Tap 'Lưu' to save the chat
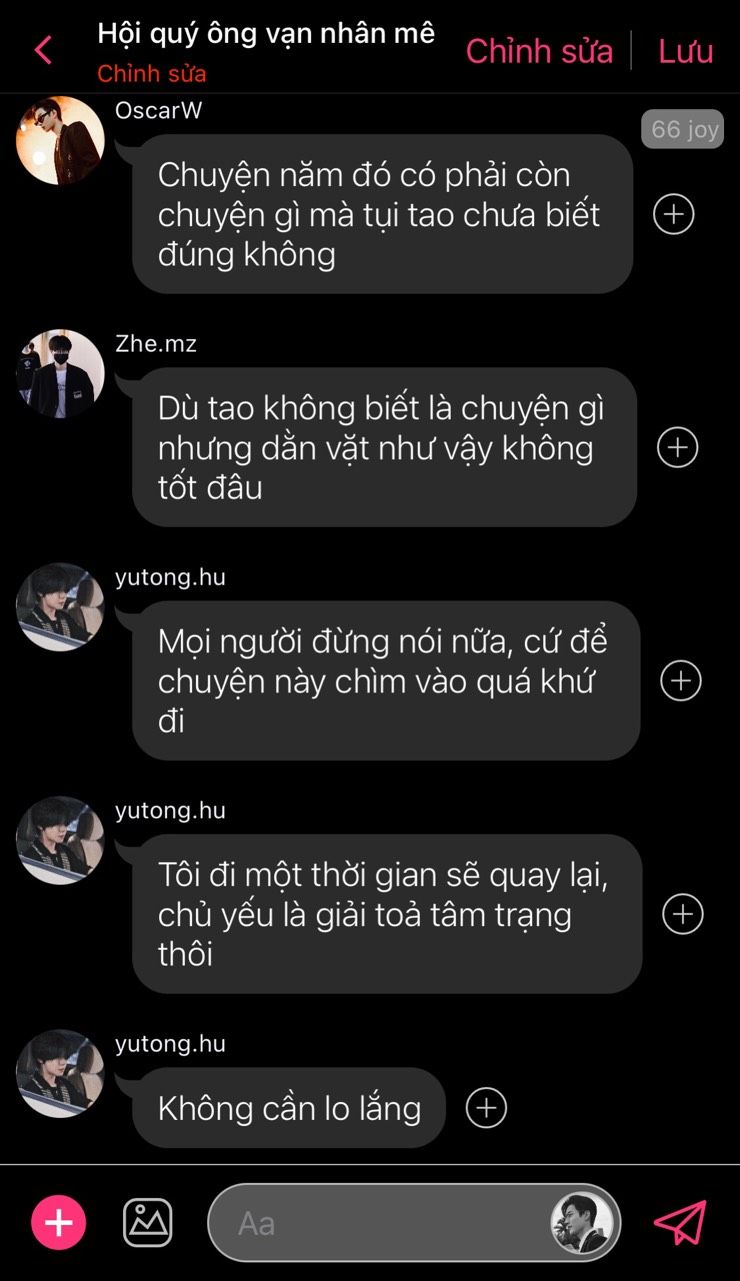Image resolution: width=740 pixels, height=1281 pixels. pyautogui.click(x=686, y=51)
